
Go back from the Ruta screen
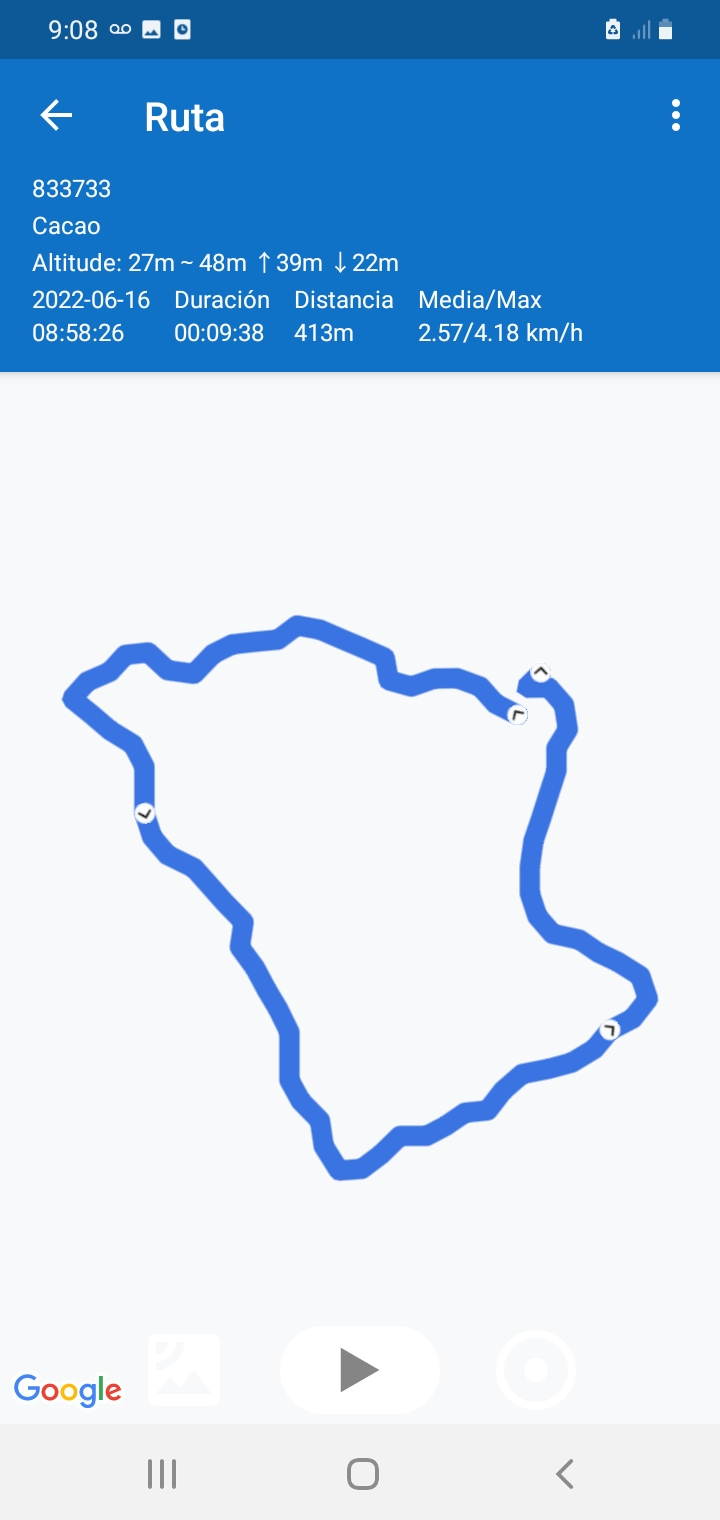(56, 116)
